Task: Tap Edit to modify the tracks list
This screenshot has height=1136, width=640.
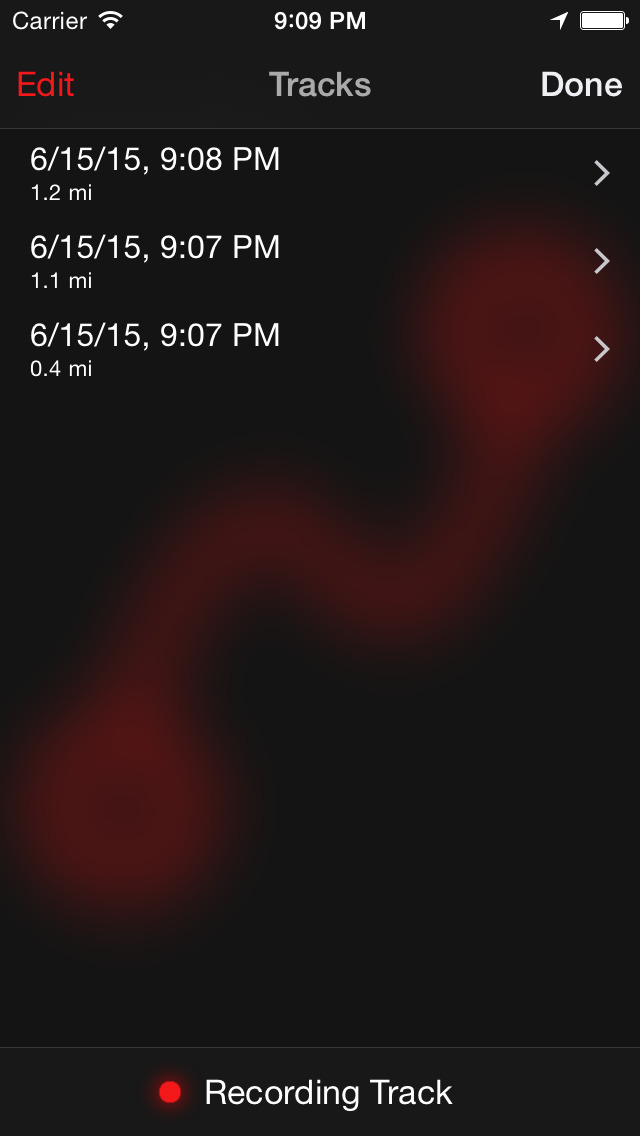Action: point(46,85)
